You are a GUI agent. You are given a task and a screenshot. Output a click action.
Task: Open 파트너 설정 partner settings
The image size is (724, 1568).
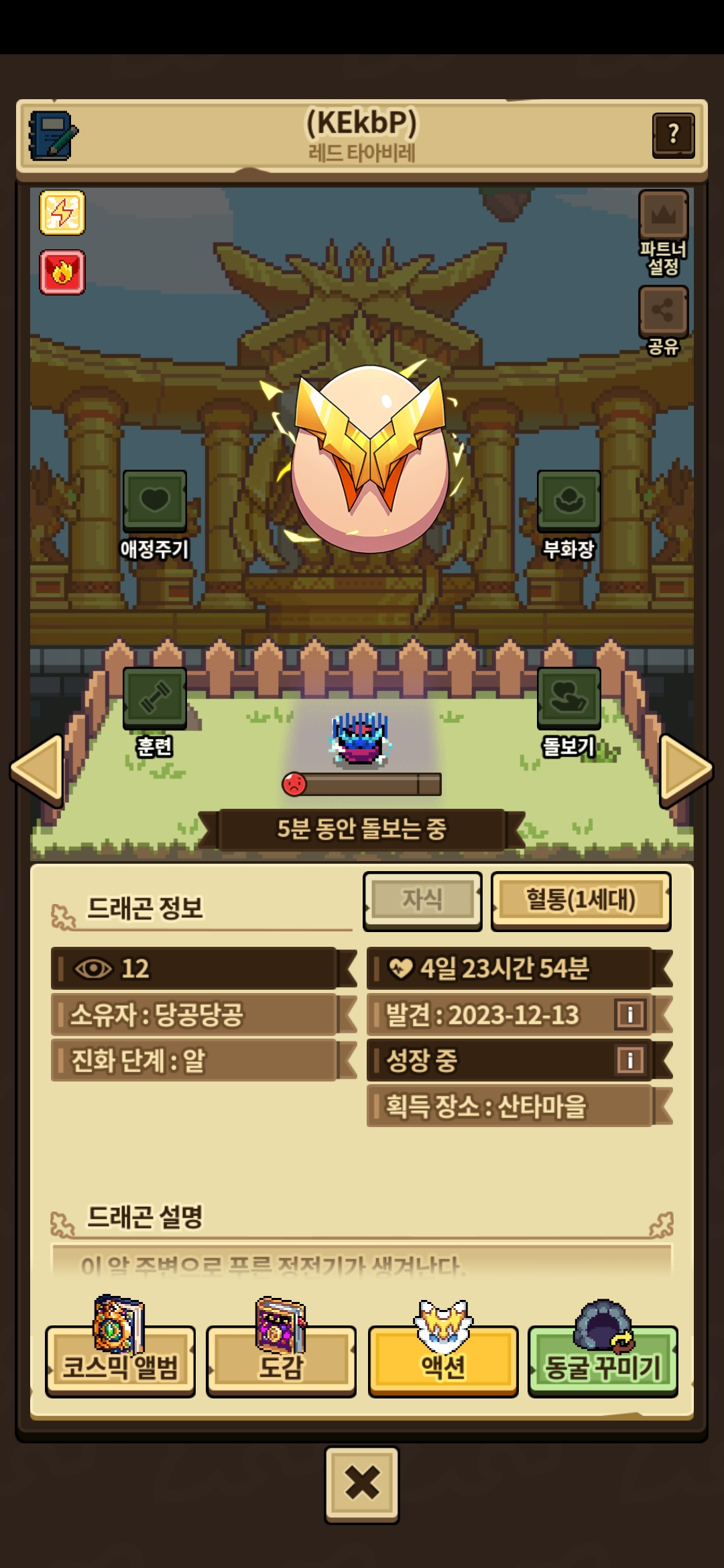tap(663, 216)
